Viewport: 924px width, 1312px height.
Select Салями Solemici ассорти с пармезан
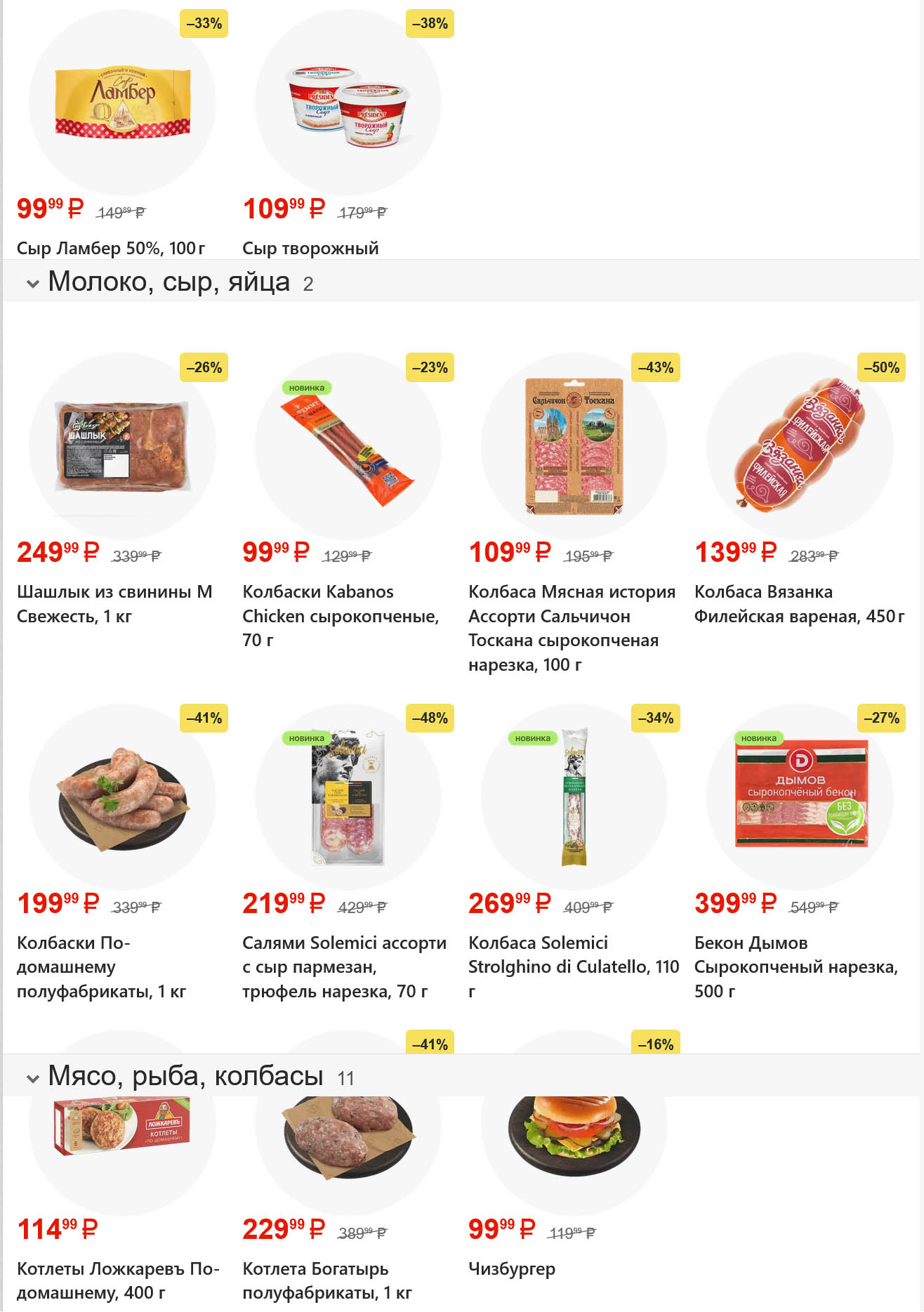click(x=348, y=798)
